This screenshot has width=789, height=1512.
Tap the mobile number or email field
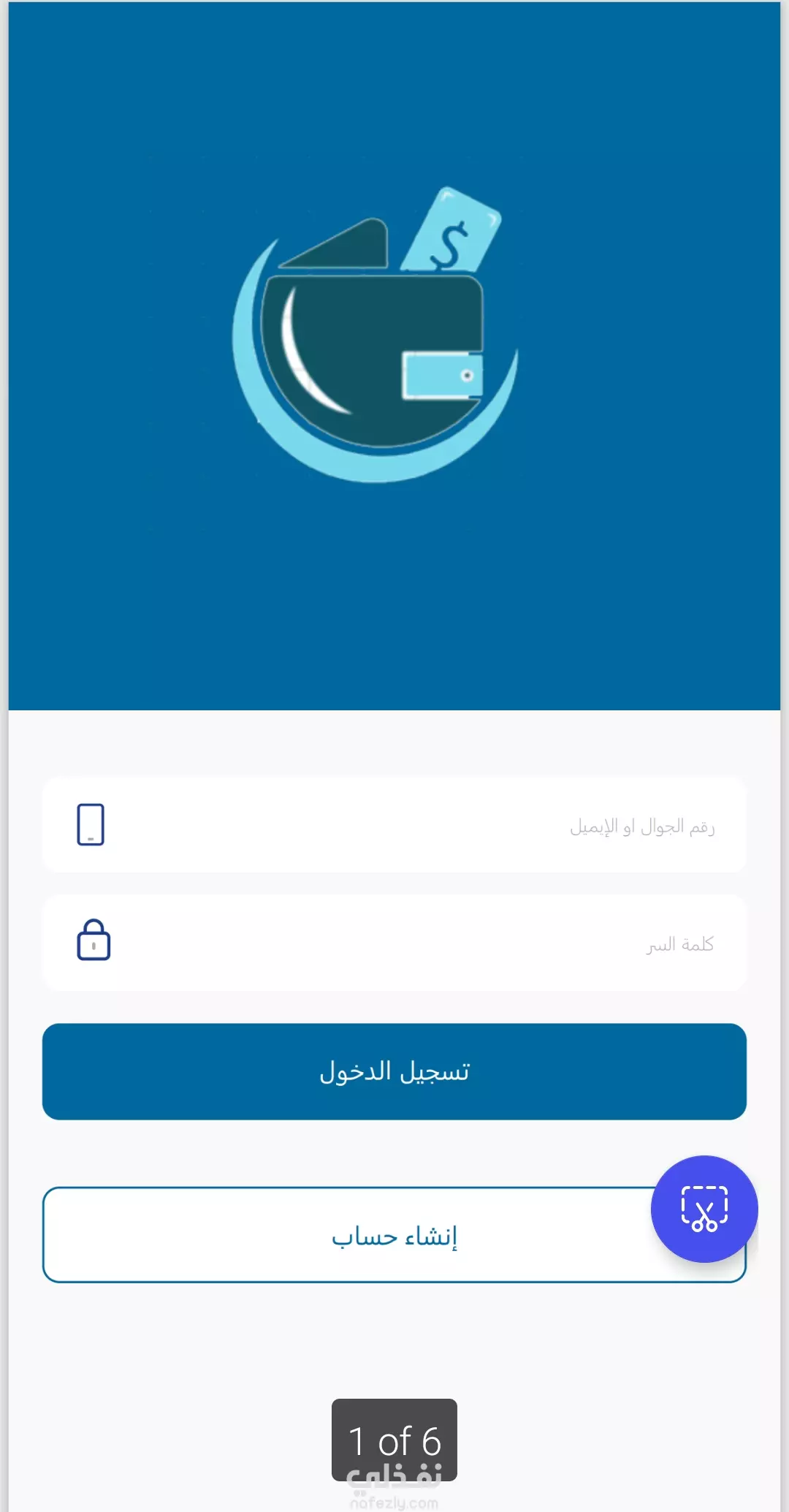[394, 824]
